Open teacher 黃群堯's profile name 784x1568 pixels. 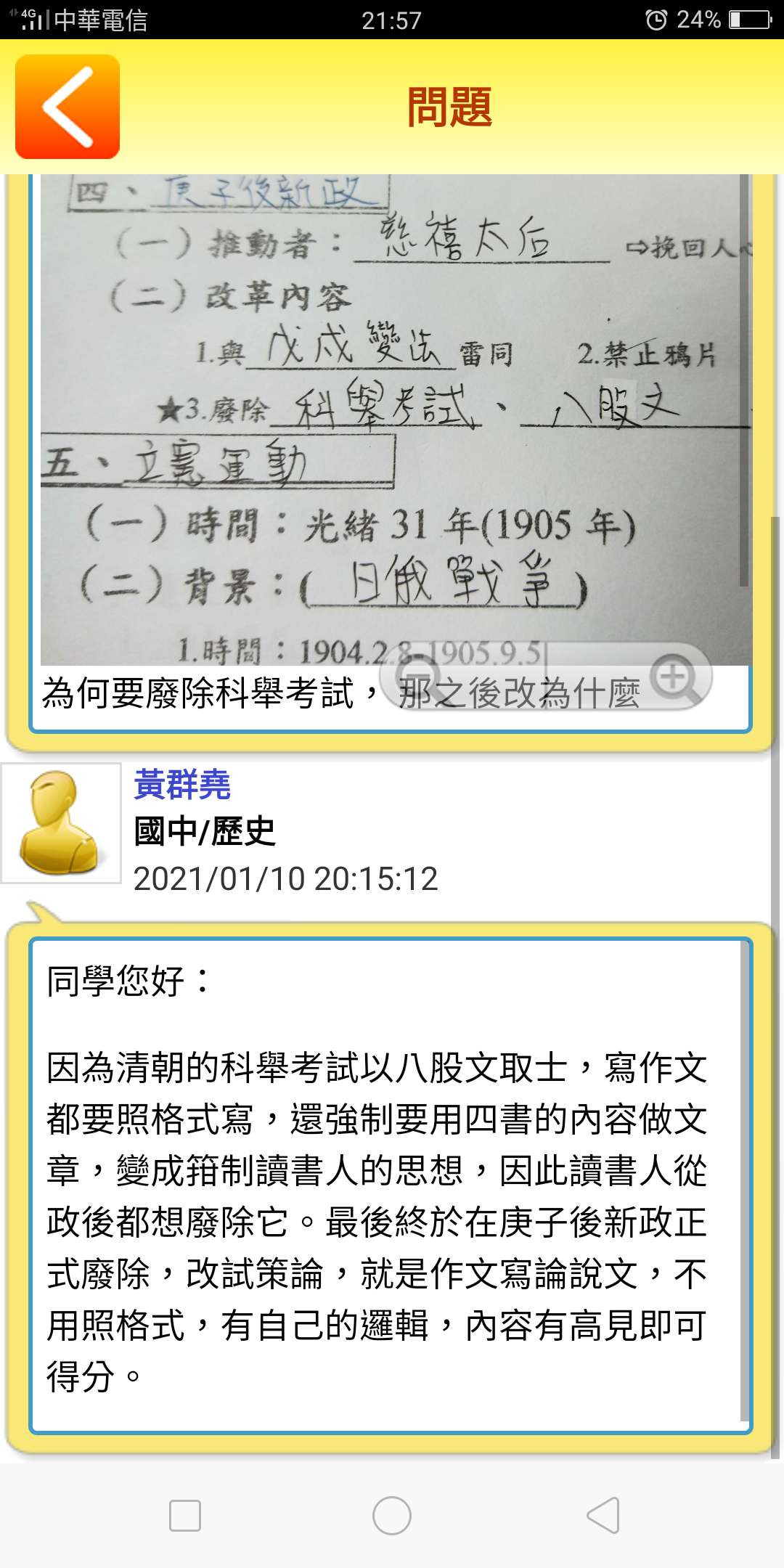pyautogui.click(x=182, y=785)
